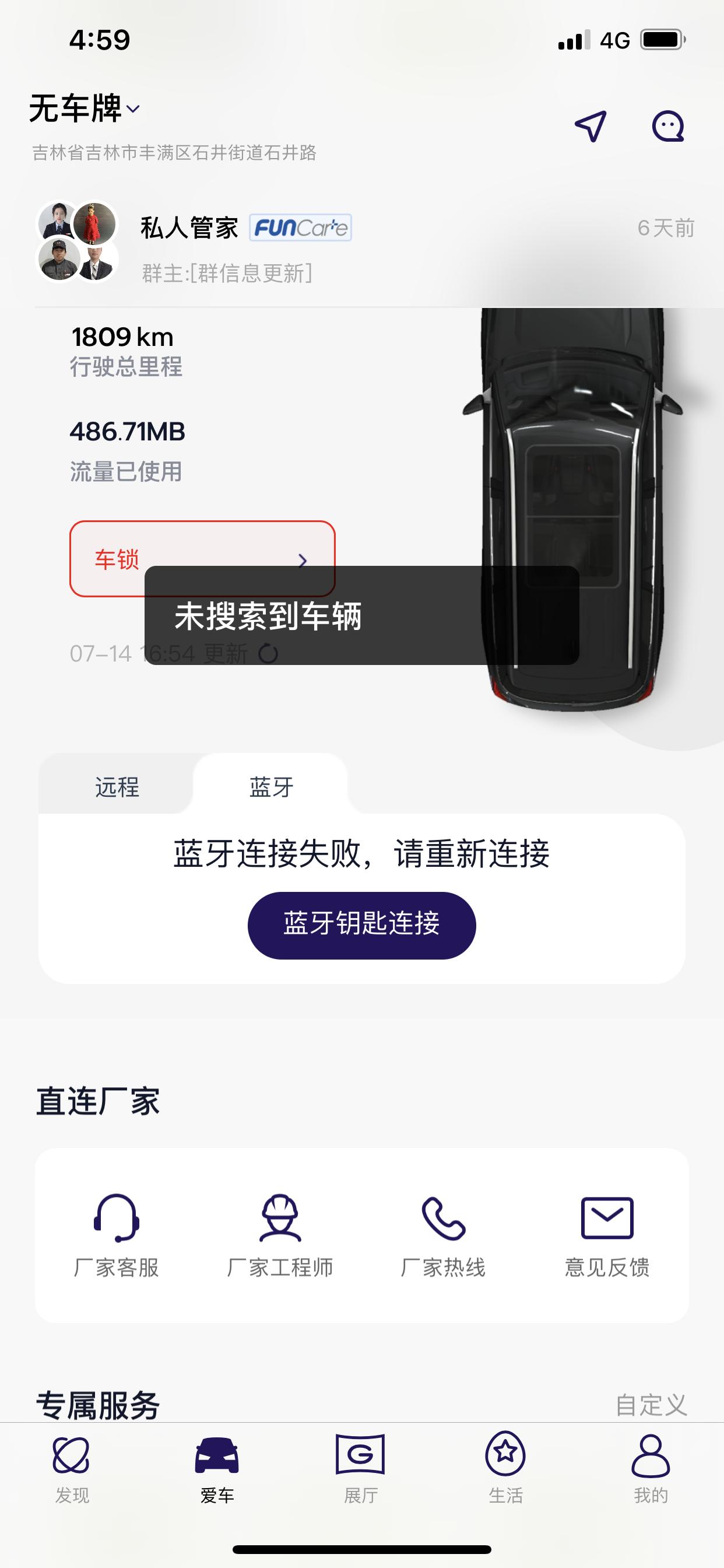The image size is (724, 1568).
Task: Open the 车锁 status card
Action: click(203, 559)
